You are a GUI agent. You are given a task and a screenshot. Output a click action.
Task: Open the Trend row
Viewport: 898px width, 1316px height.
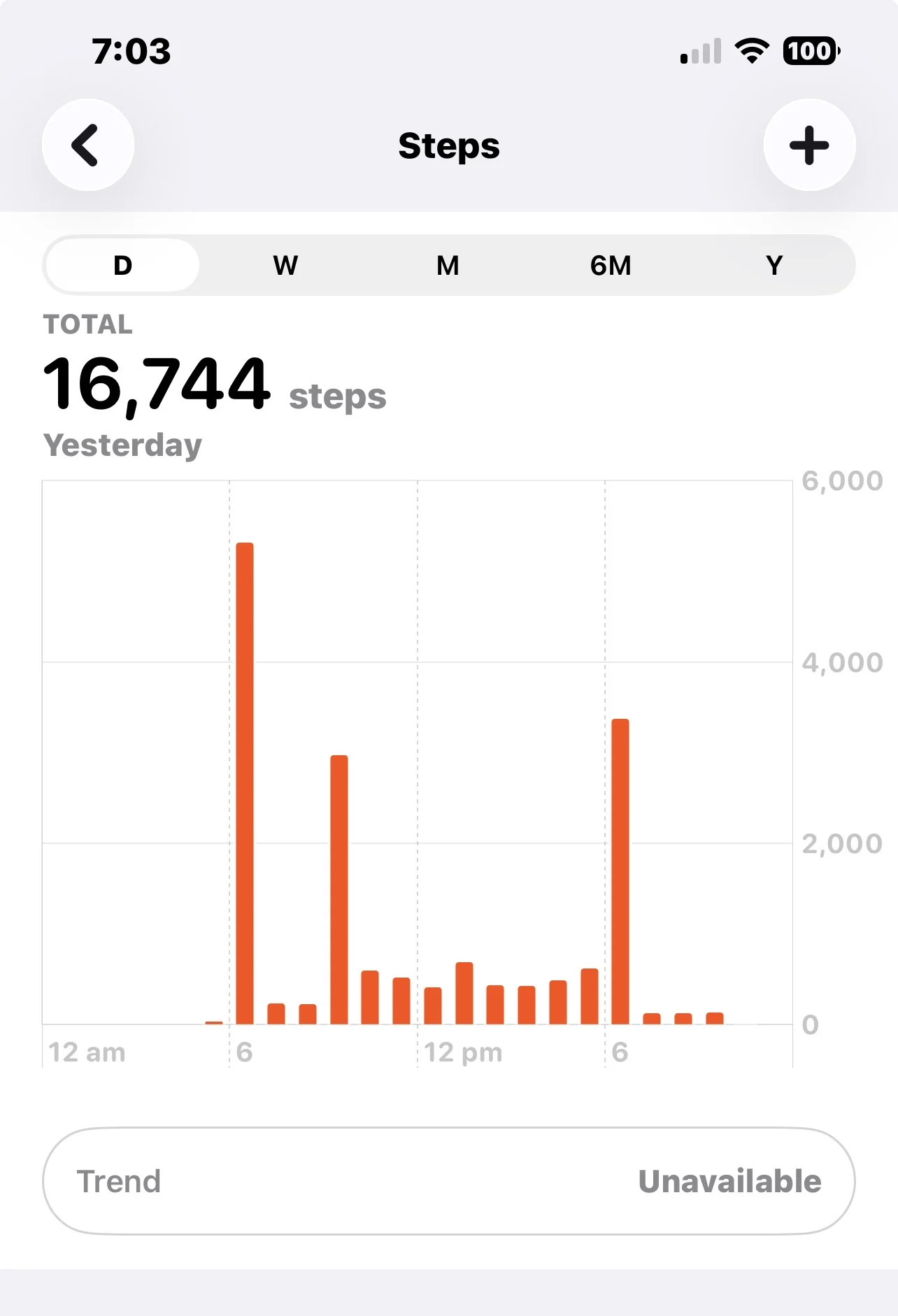click(449, 1181)
